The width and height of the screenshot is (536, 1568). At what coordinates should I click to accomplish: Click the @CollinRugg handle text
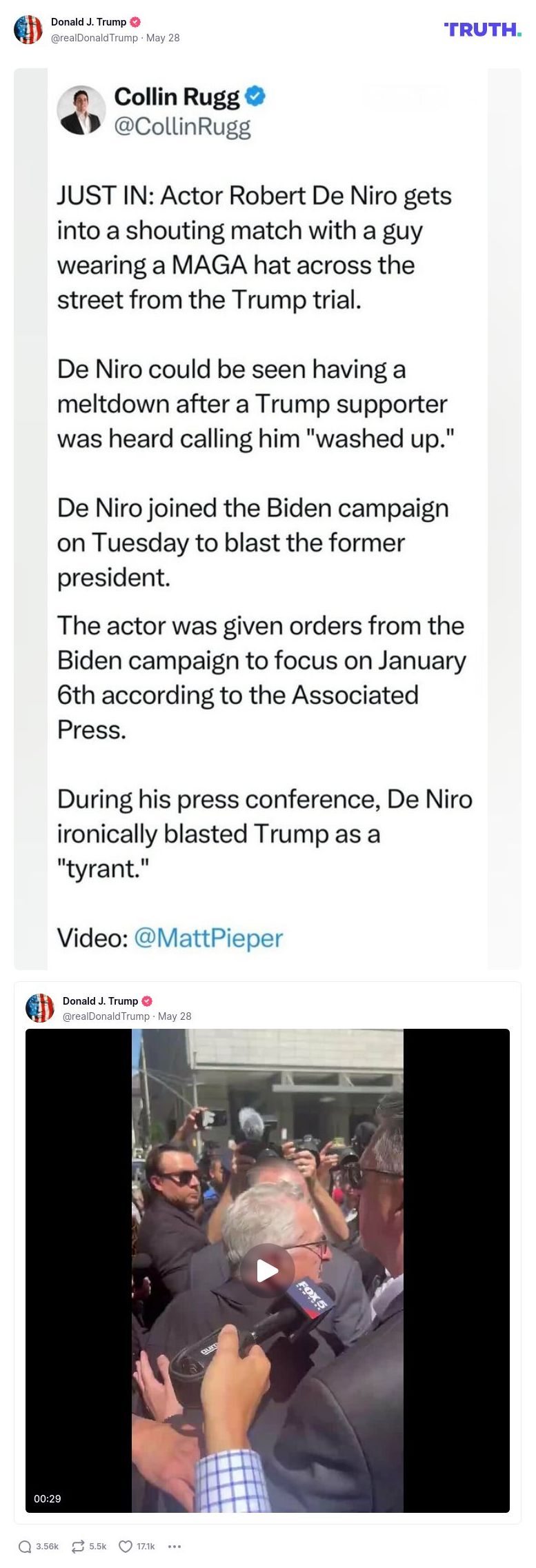[x=183, y=127]
